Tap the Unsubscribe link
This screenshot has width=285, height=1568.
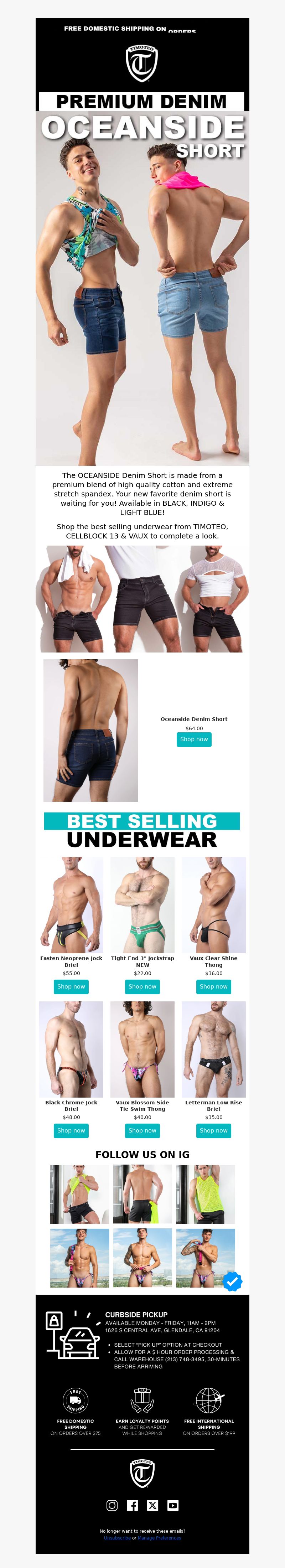pos(117,1538)
